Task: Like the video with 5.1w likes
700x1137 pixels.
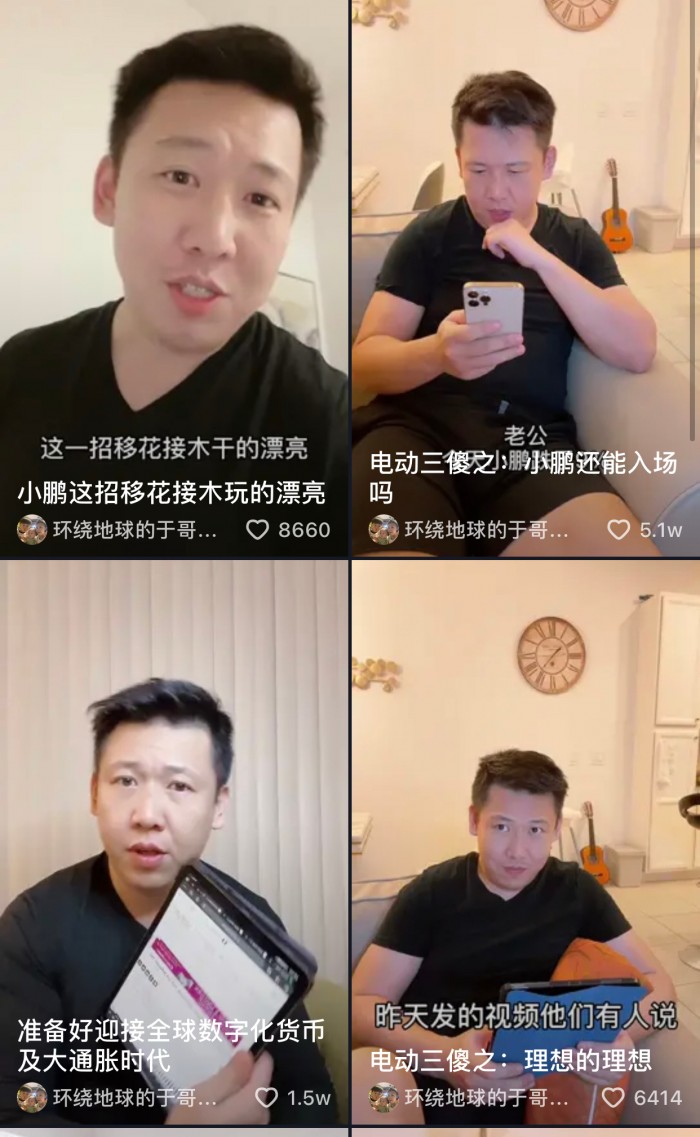Action: (x=619, y=529)
